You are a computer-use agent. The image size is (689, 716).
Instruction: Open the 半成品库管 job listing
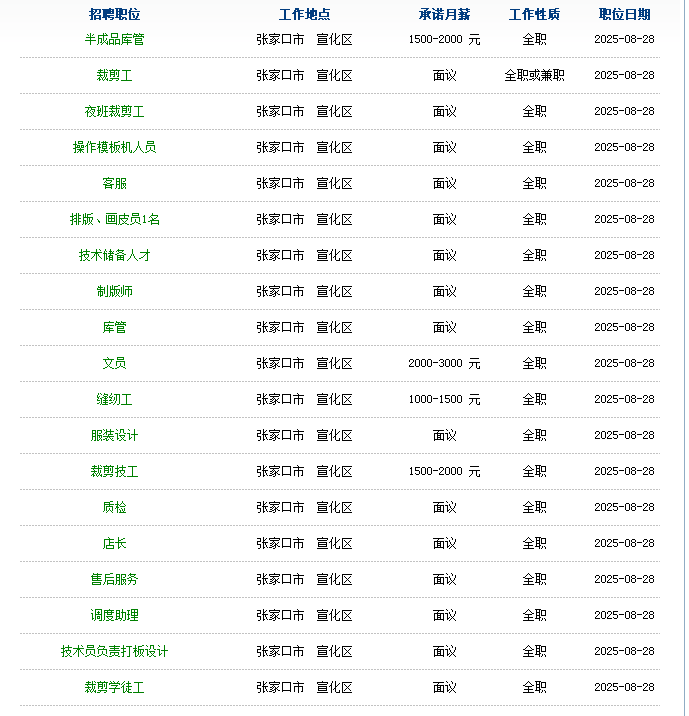point(115,39)
